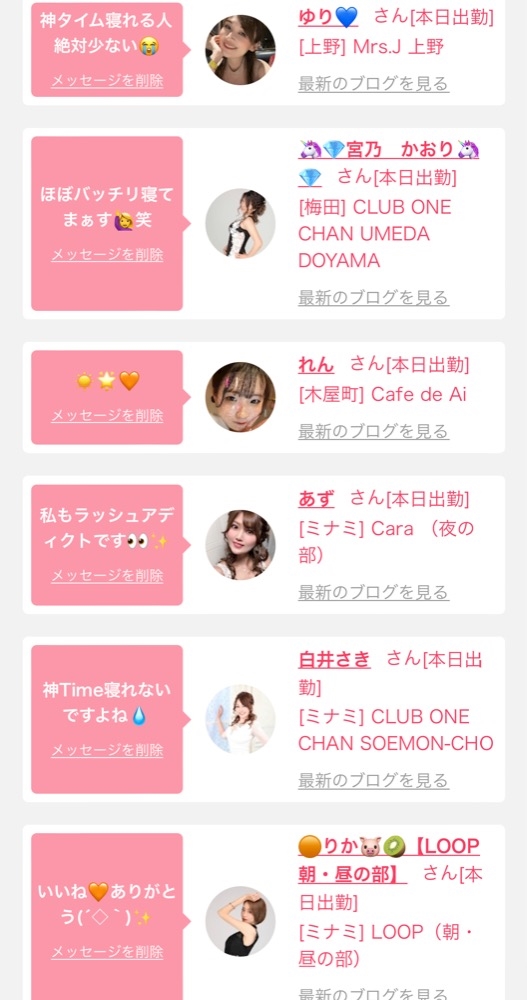View 宮乃 かおり's latest blog

point(373,298)
